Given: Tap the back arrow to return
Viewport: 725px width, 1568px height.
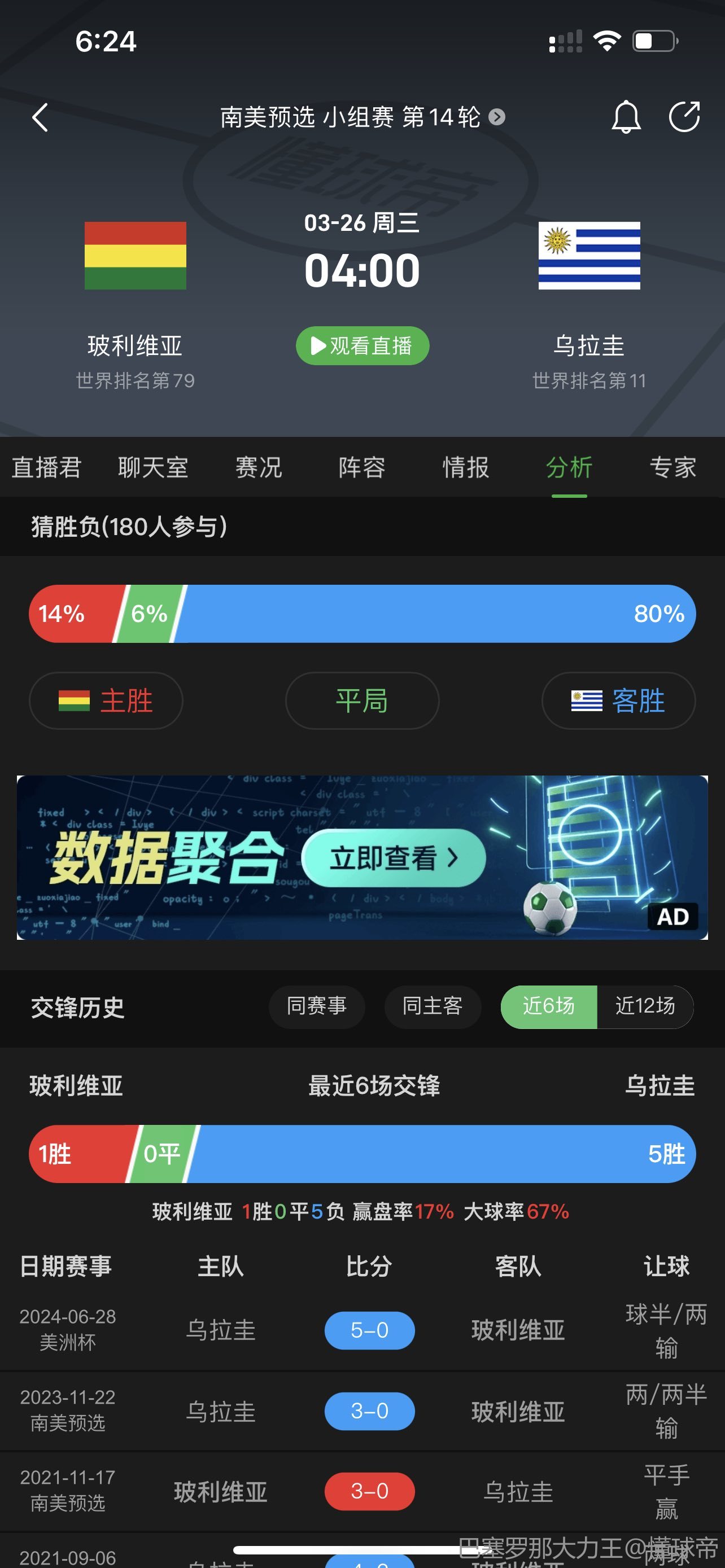Looking at the screenshot, I should tap(41, 117).
